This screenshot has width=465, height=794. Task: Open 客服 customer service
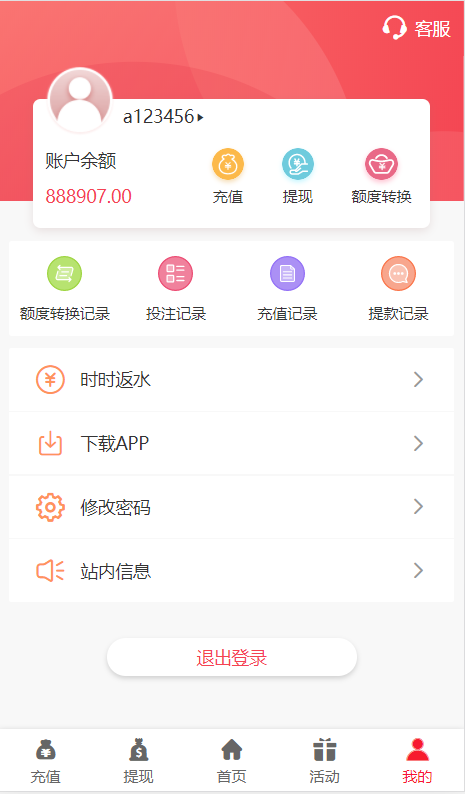416,28
